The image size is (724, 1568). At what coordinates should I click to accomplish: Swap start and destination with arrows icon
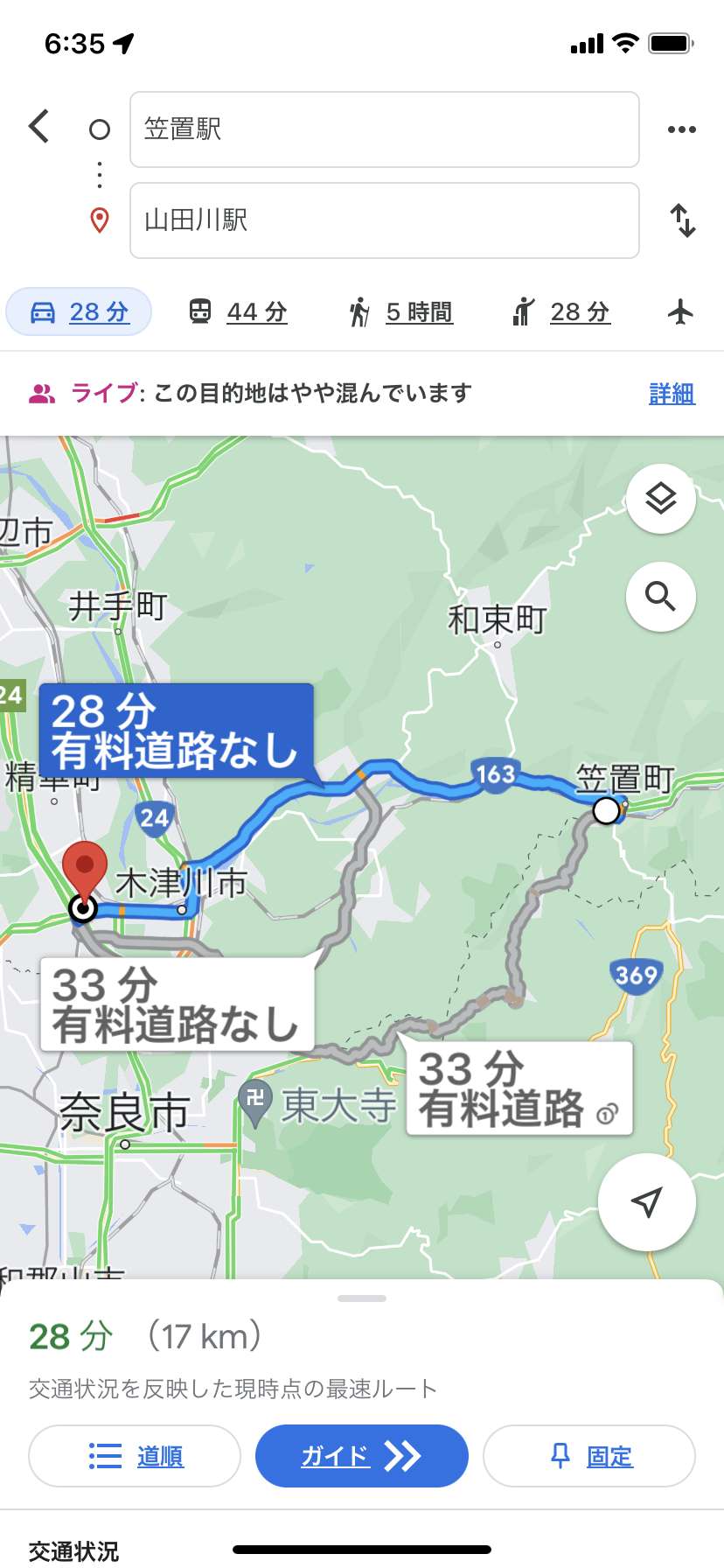point(683,220)
